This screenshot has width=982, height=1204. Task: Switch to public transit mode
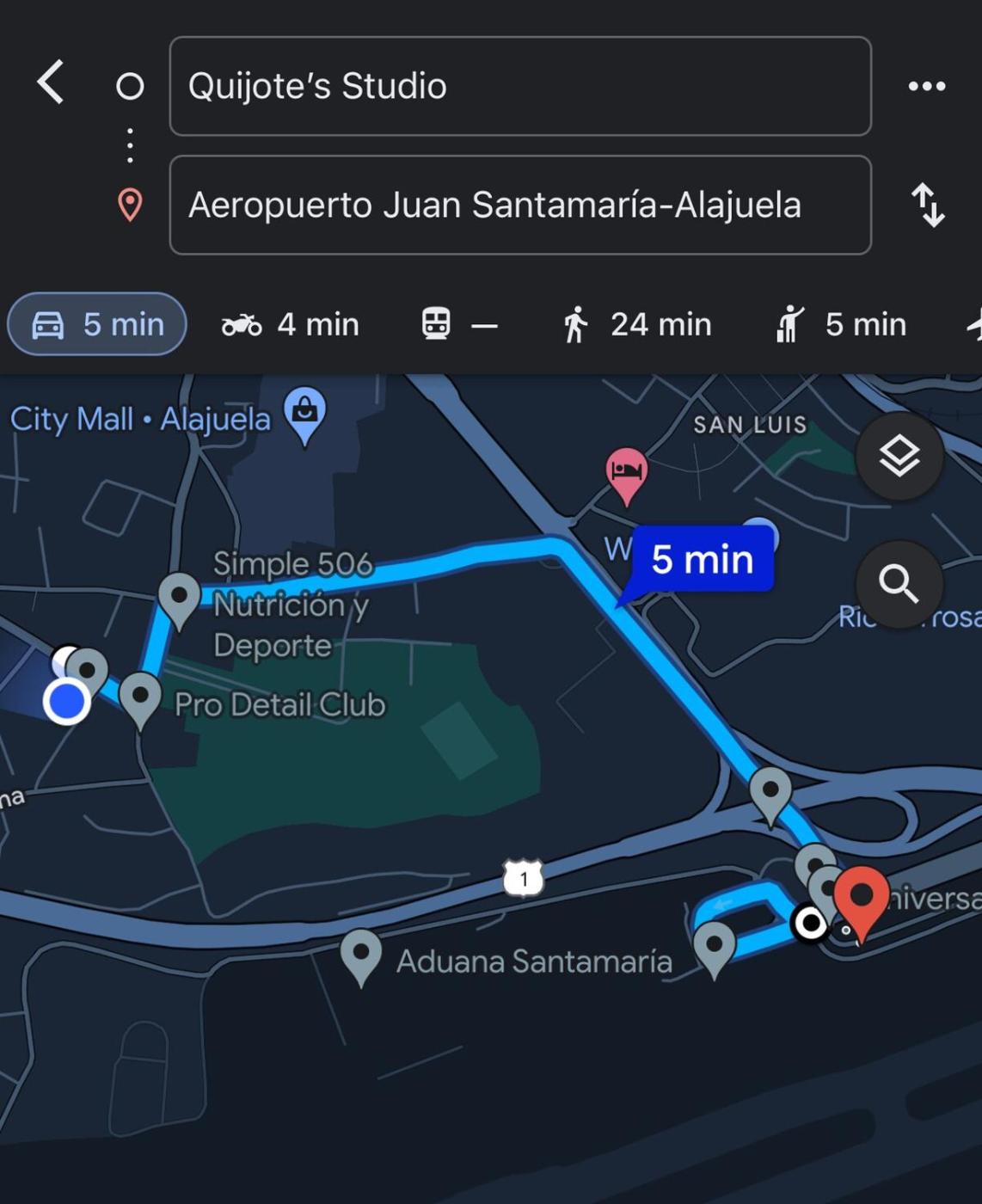459,325
